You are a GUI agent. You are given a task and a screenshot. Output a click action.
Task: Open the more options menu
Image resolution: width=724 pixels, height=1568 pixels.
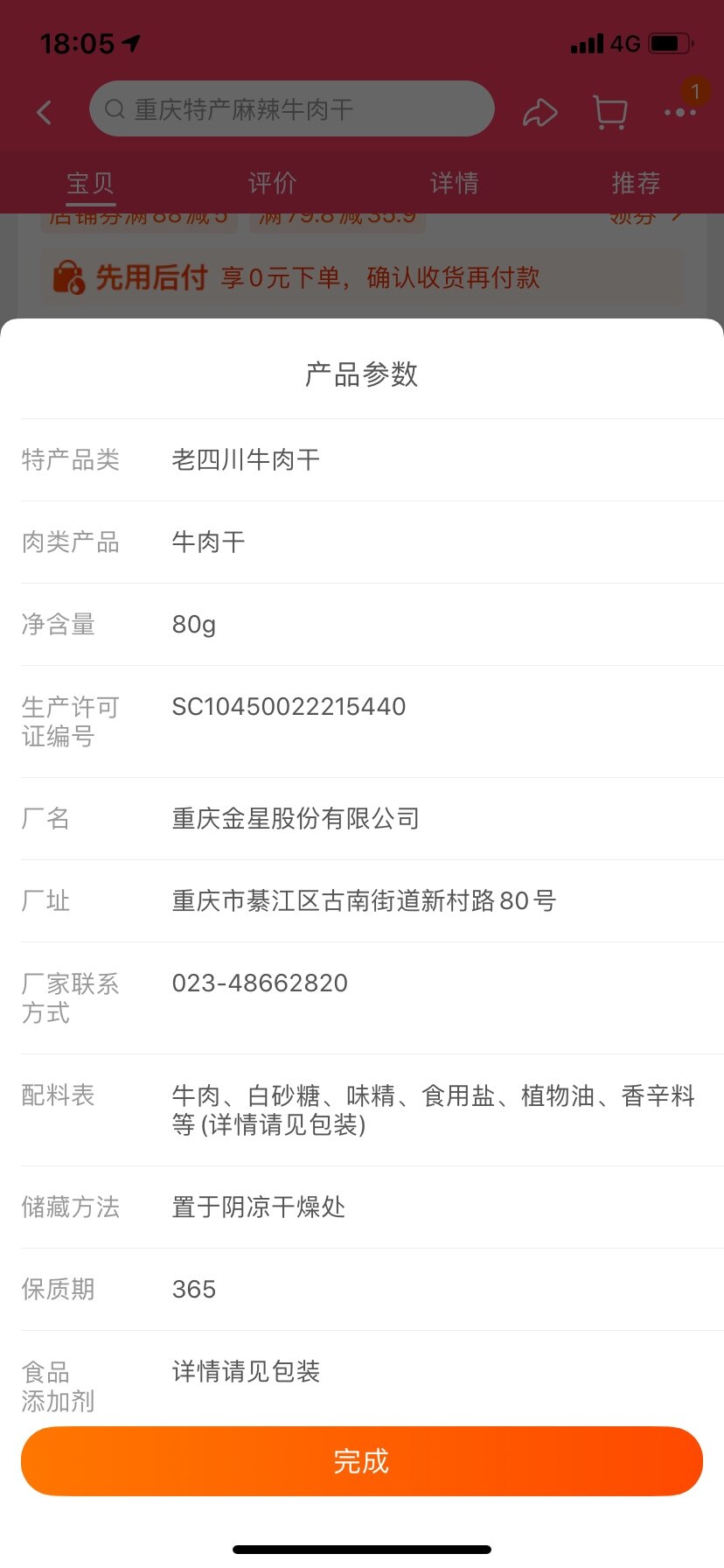679,112
